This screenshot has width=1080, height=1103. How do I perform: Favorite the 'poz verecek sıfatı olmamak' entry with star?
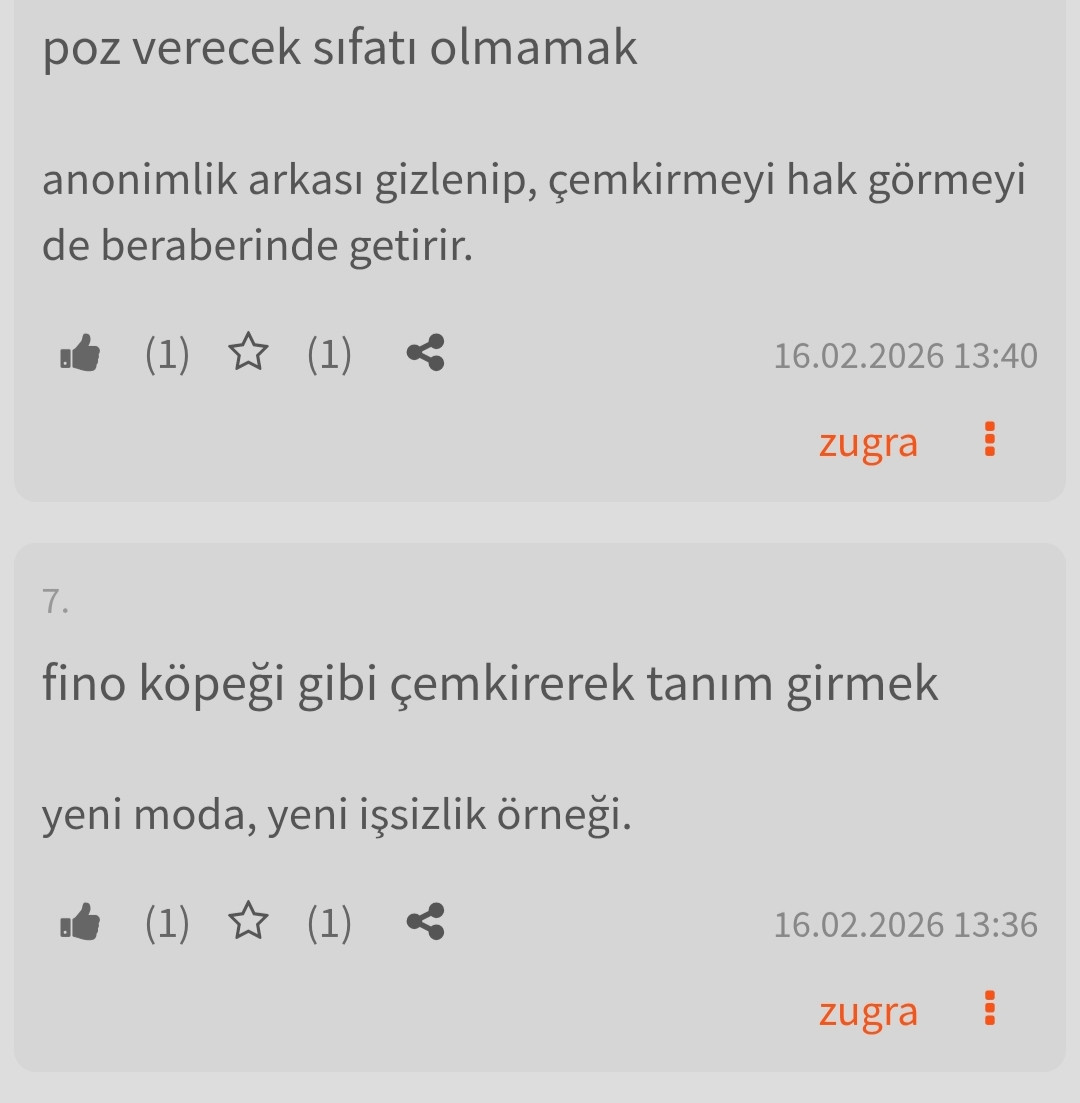tap(248, 354)
